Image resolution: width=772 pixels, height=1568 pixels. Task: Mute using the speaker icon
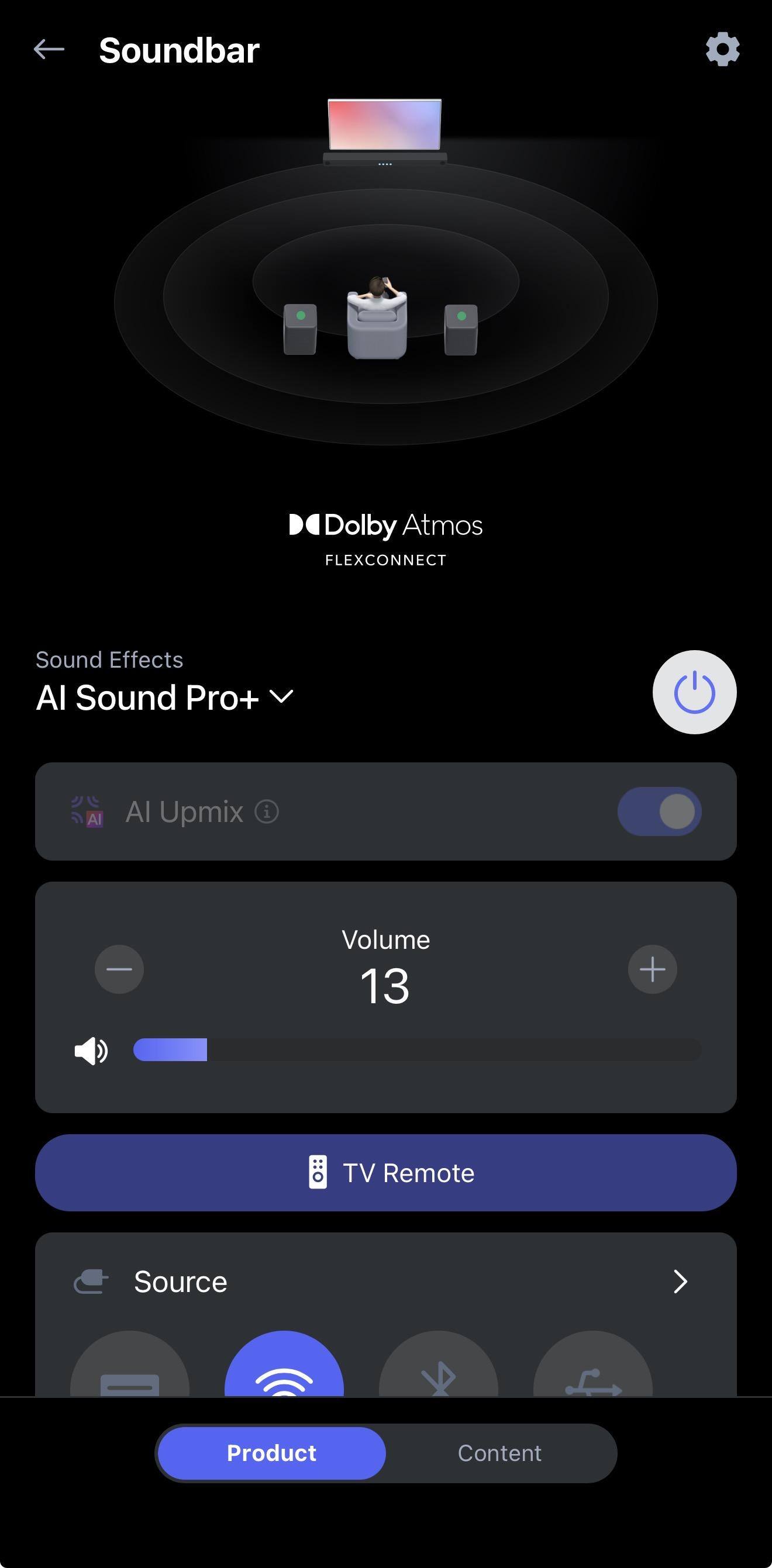pyautogui.click(x=91, y=1050)
